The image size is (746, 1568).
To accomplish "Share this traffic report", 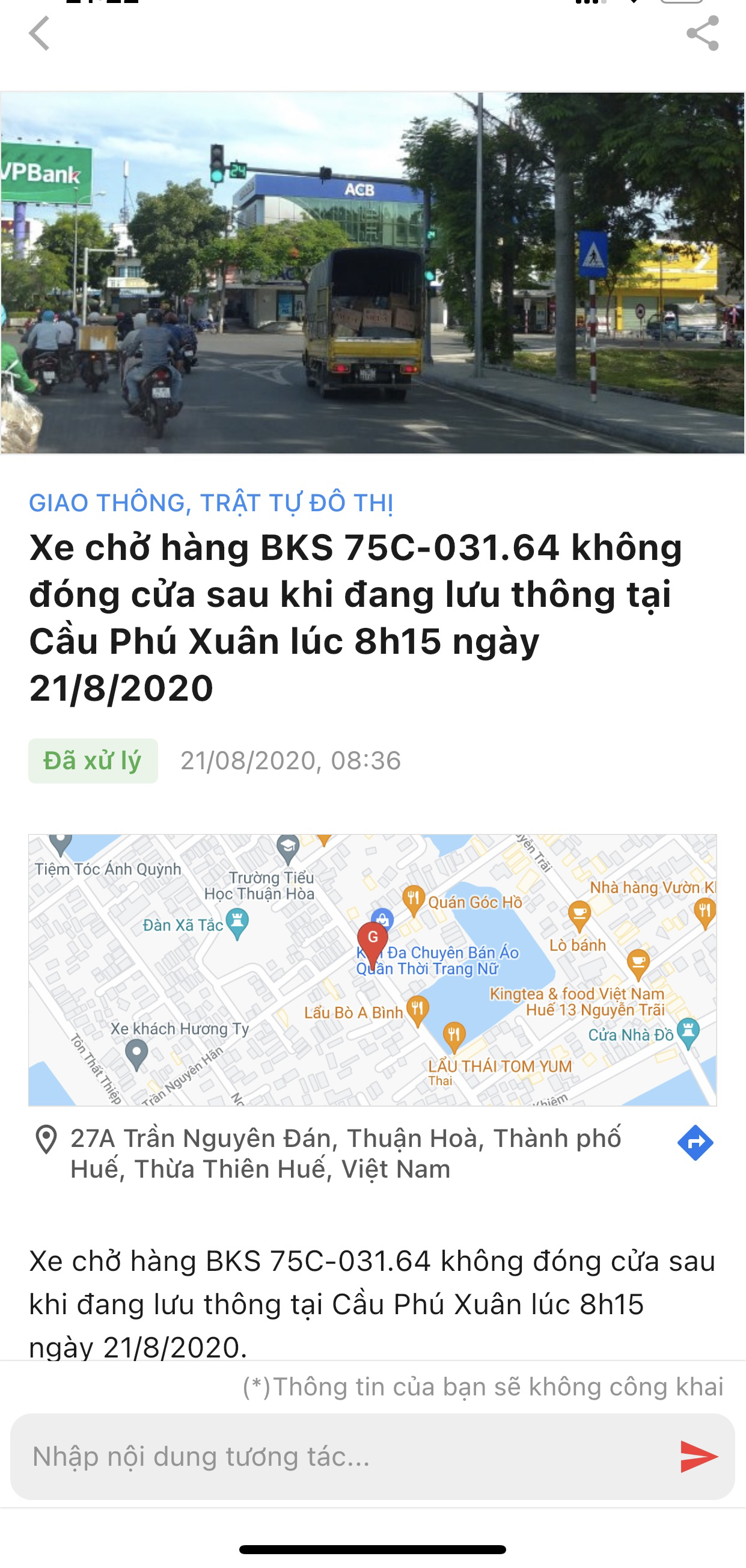I will click(702, 34).
